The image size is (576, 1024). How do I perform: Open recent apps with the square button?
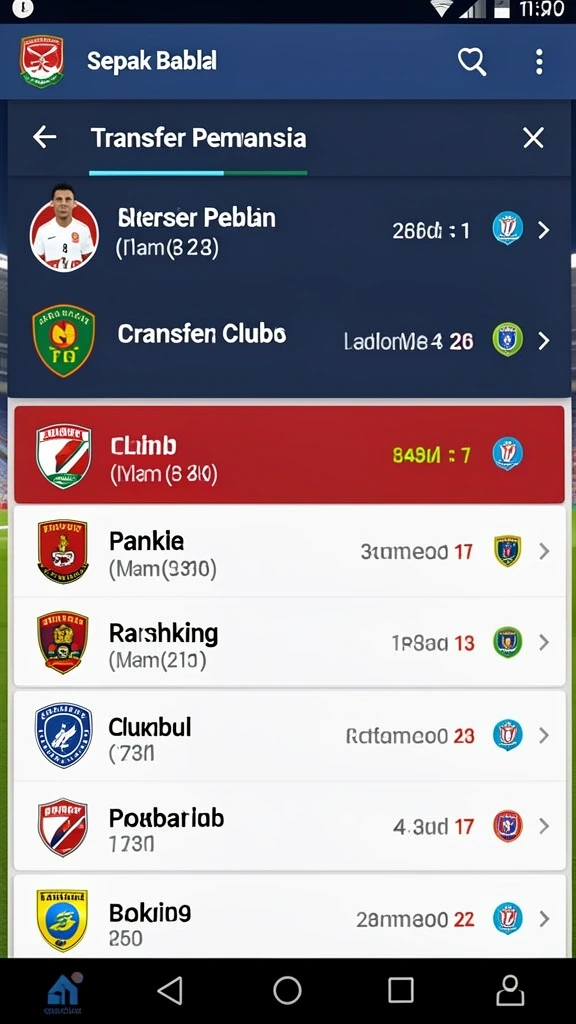(400, 991)
